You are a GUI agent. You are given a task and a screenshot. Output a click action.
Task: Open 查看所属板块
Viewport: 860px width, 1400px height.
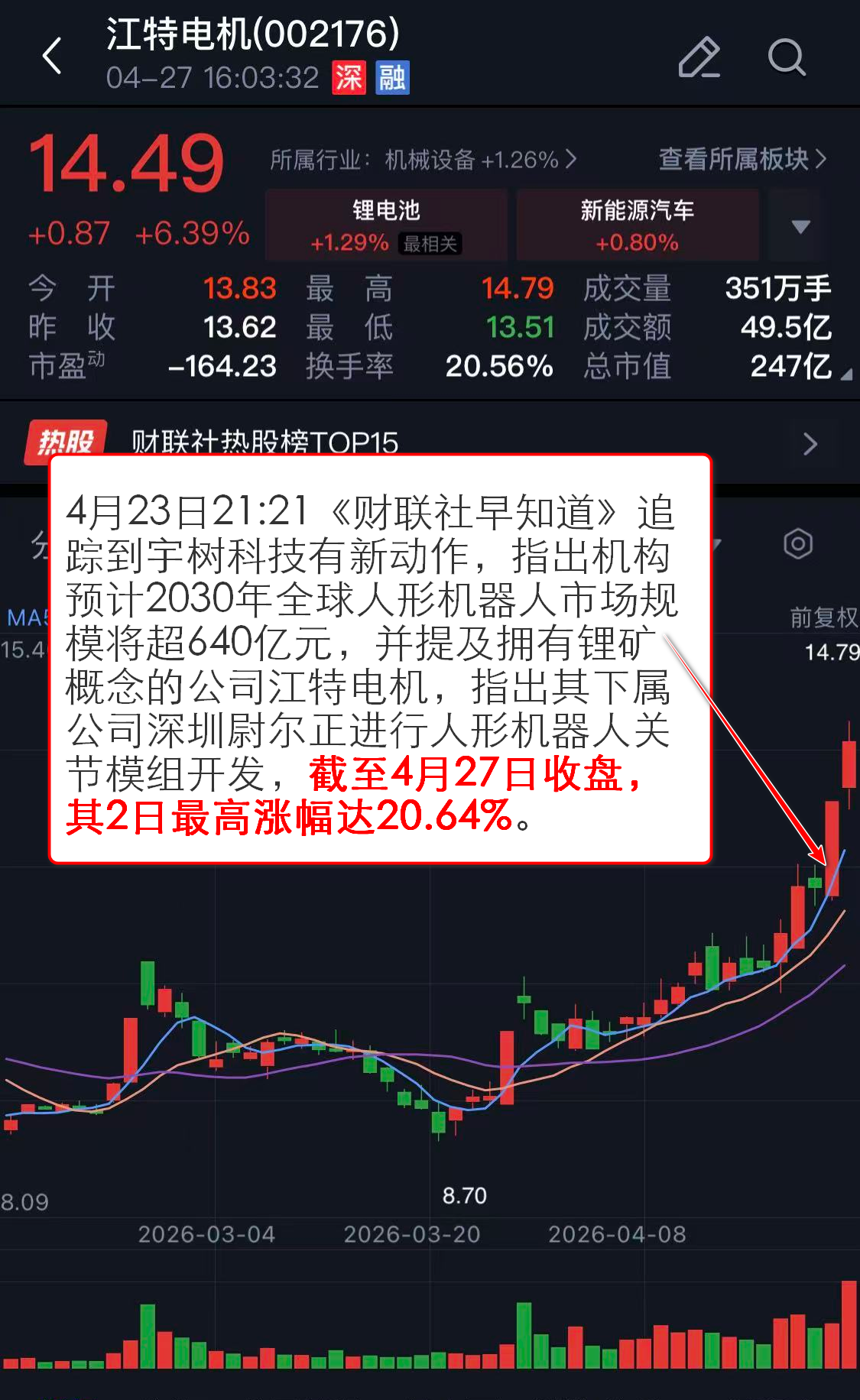tap(742, 159)
